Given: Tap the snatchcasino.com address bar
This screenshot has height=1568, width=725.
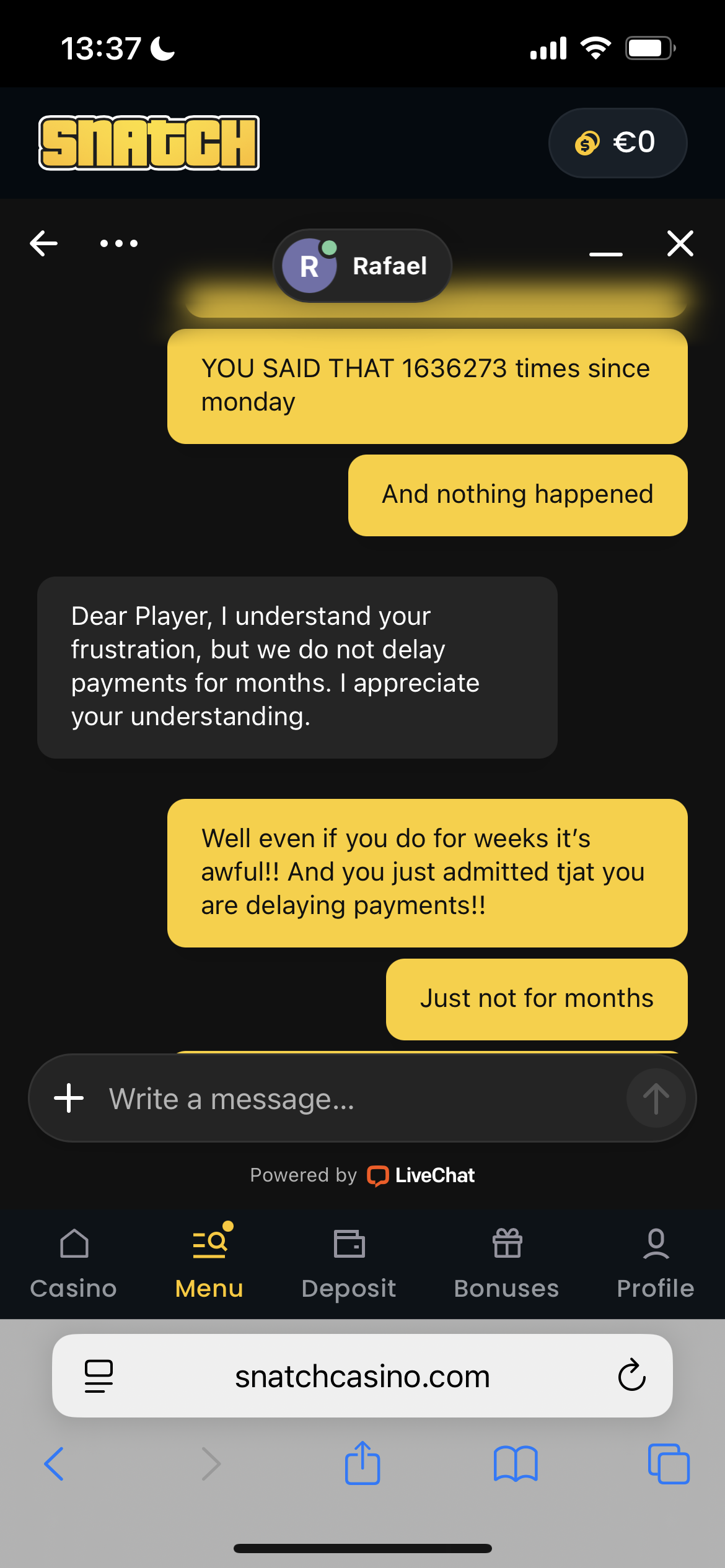Looking at the screenshot, I should [x=362, y=1376].
